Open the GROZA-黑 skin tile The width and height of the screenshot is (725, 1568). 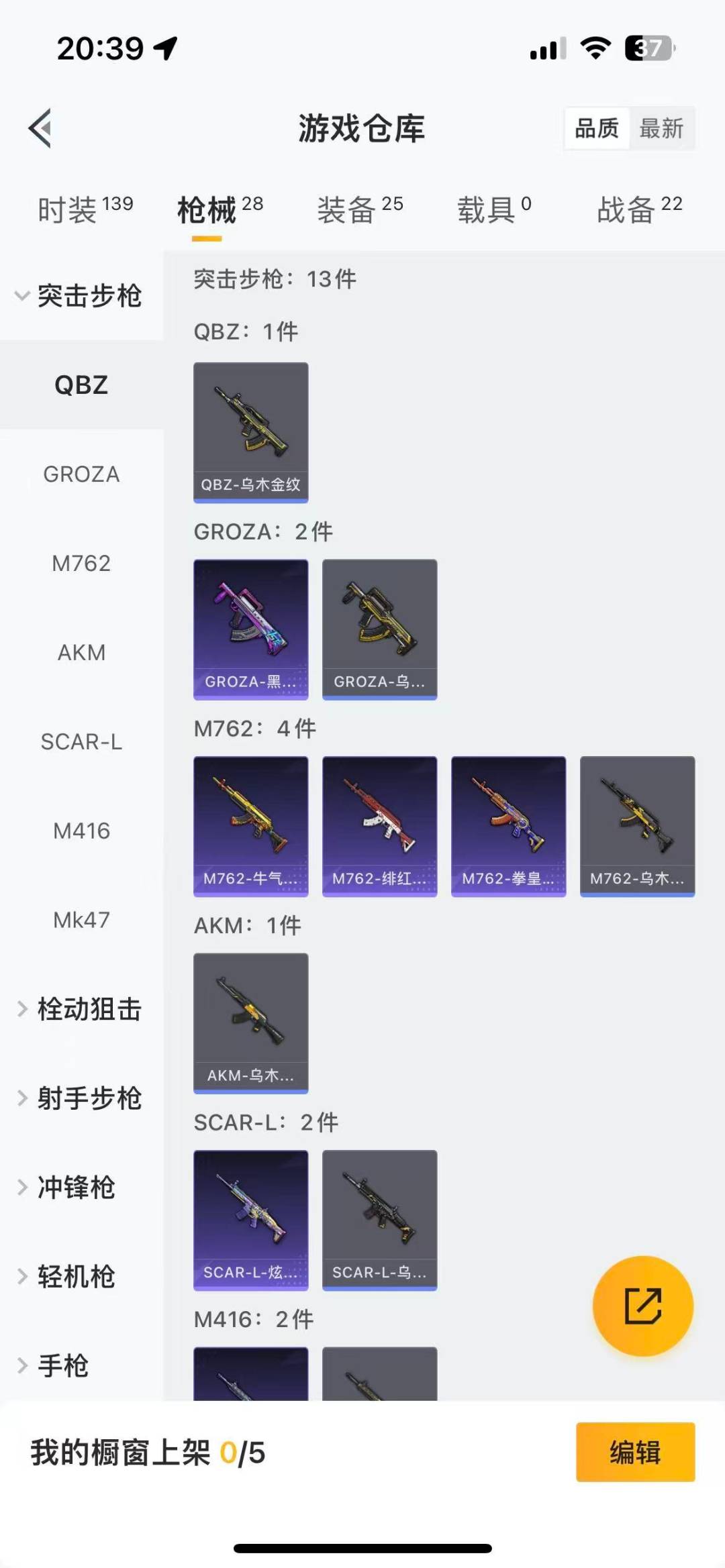coord(250,629)
